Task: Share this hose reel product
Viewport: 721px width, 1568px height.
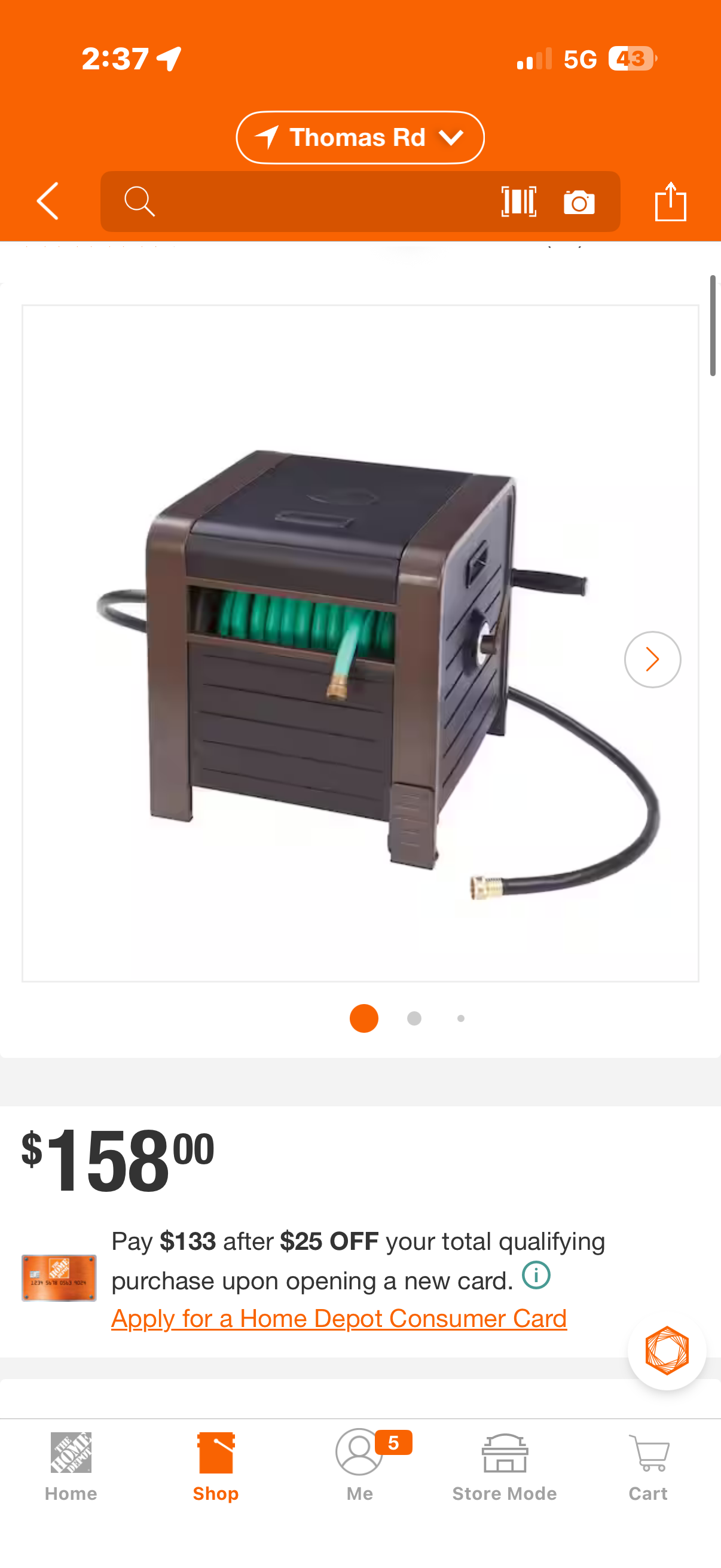Action: [x=671, y=201]
